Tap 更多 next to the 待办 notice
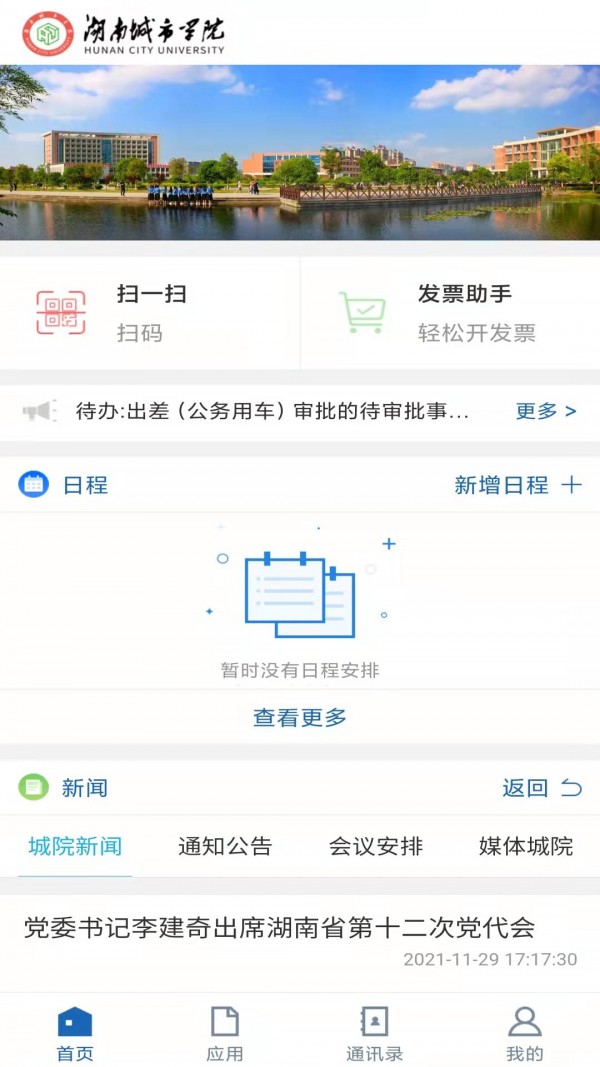The width and height of the screenshot is (600, 1067). [546, 411]
